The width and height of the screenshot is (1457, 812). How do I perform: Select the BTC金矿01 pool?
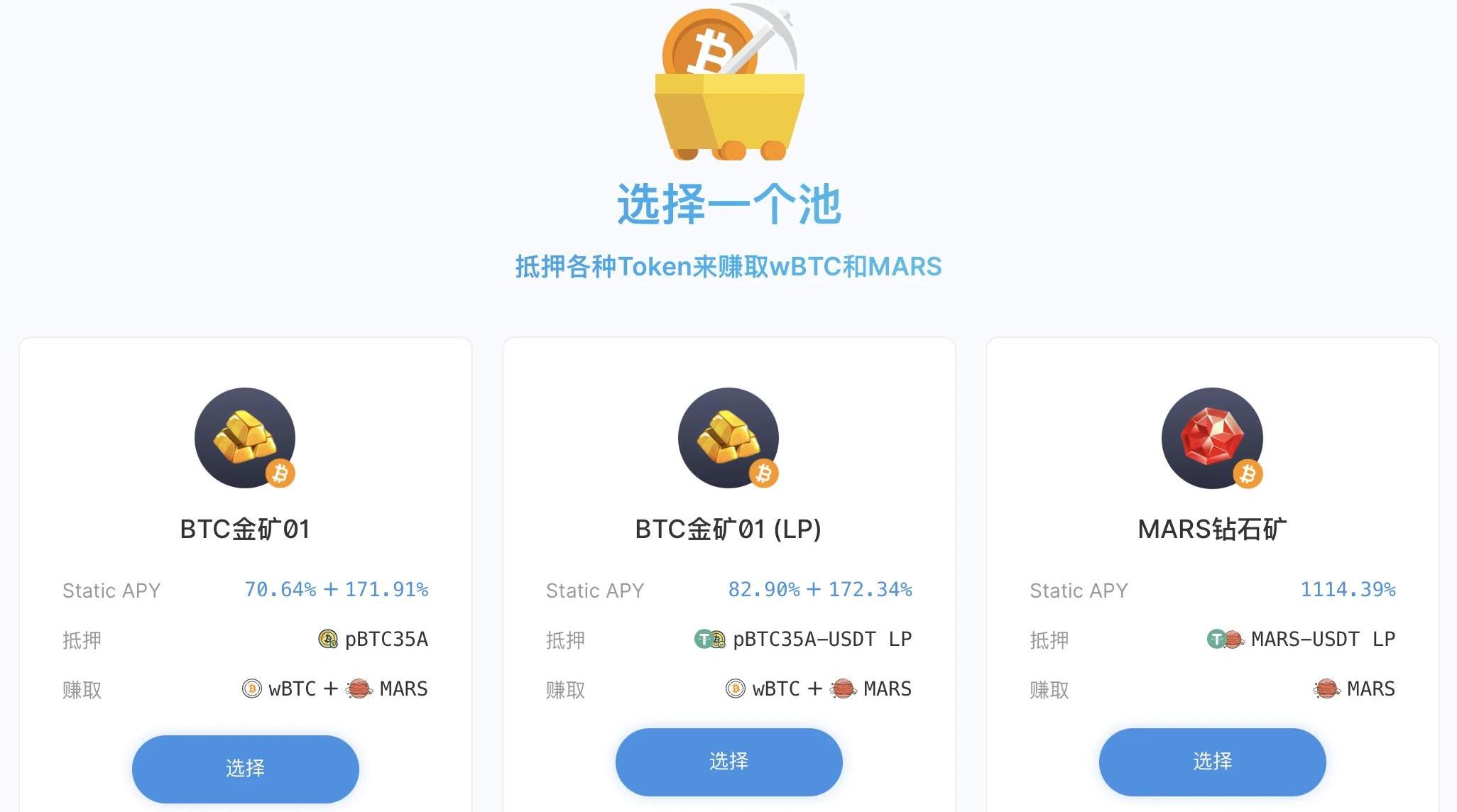pos(245,768)
